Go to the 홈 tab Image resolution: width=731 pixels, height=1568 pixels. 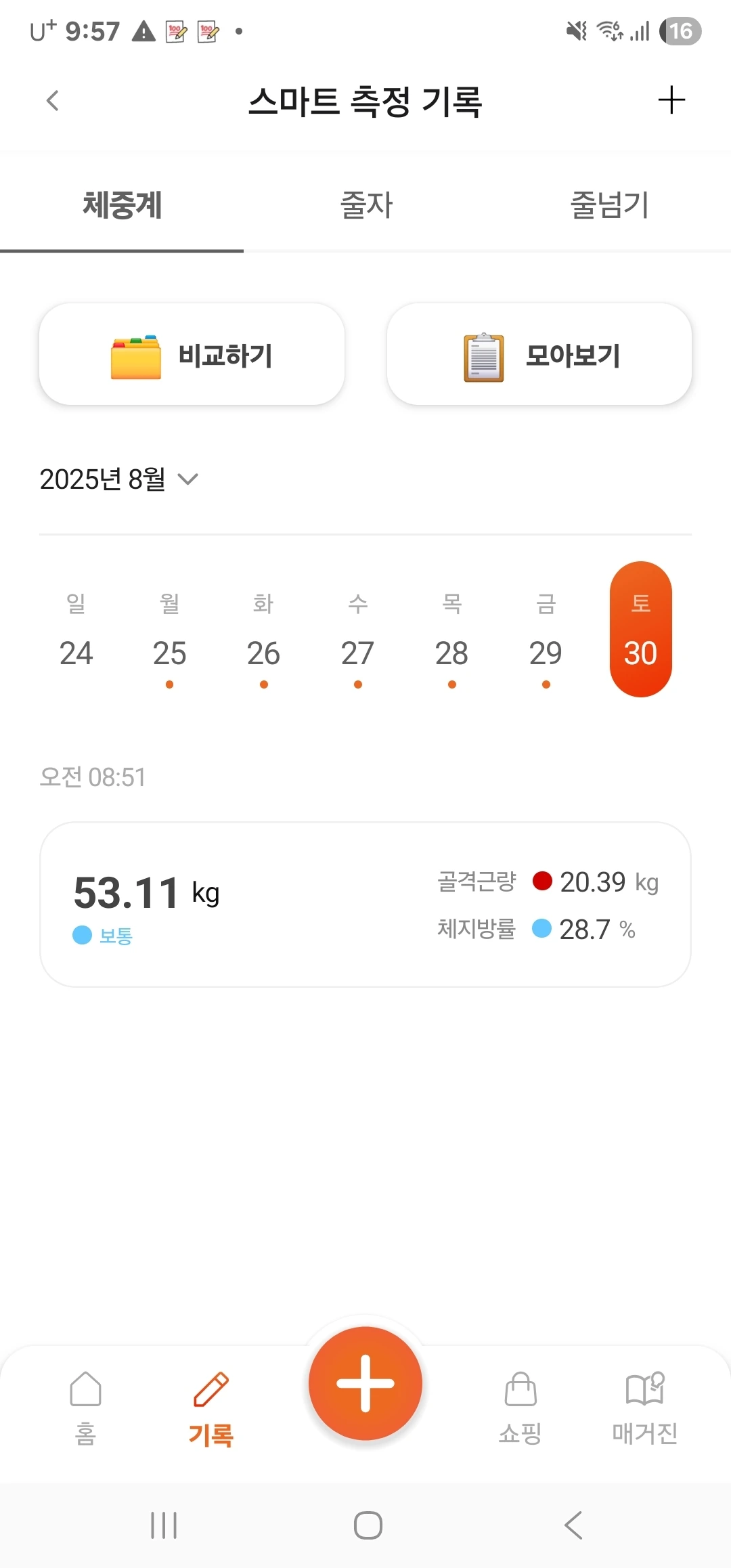(85, 1407)
